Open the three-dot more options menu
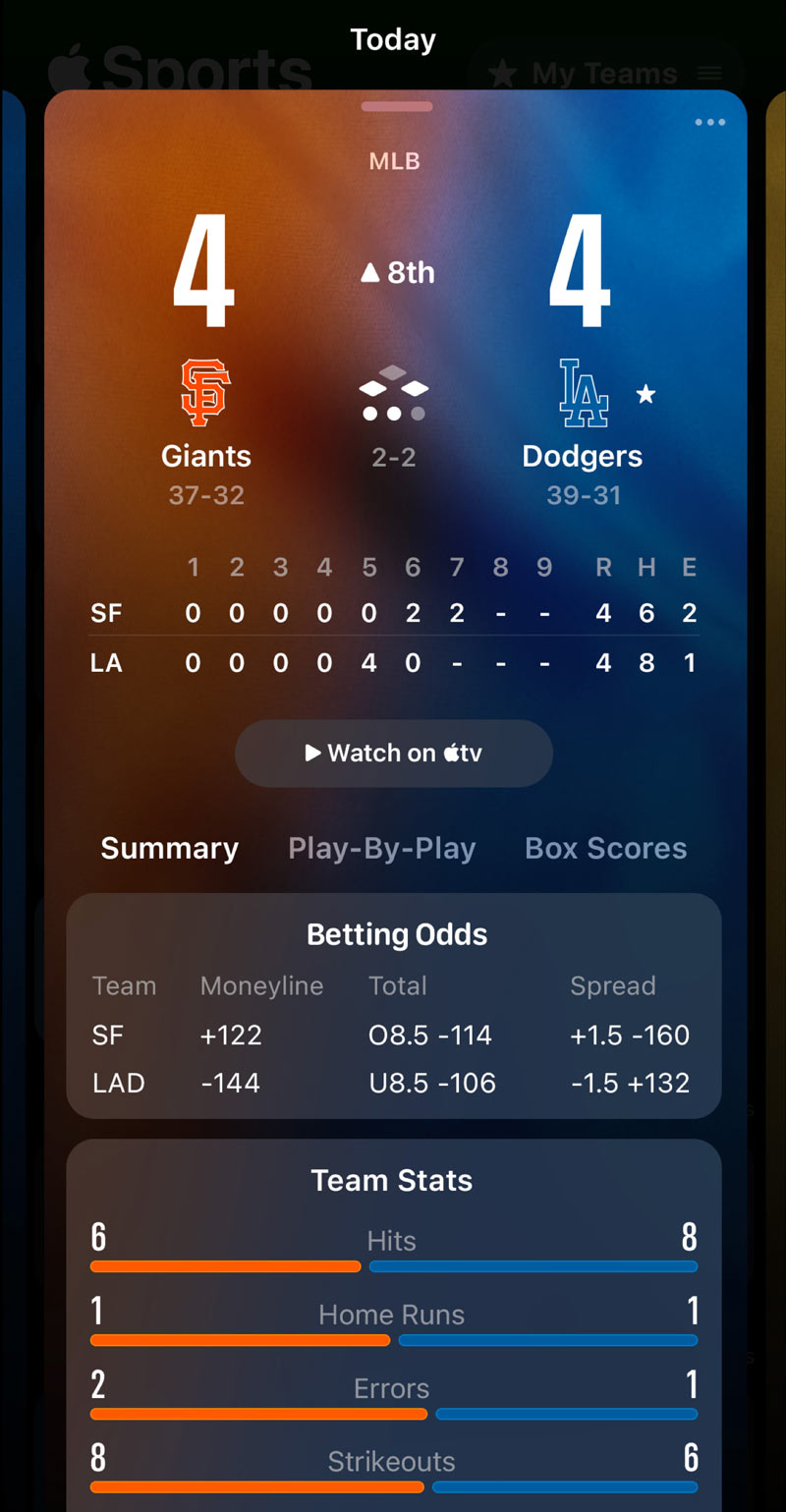Image resolution: width=786 pixels, height=1512 pixels. click(709, 123)
